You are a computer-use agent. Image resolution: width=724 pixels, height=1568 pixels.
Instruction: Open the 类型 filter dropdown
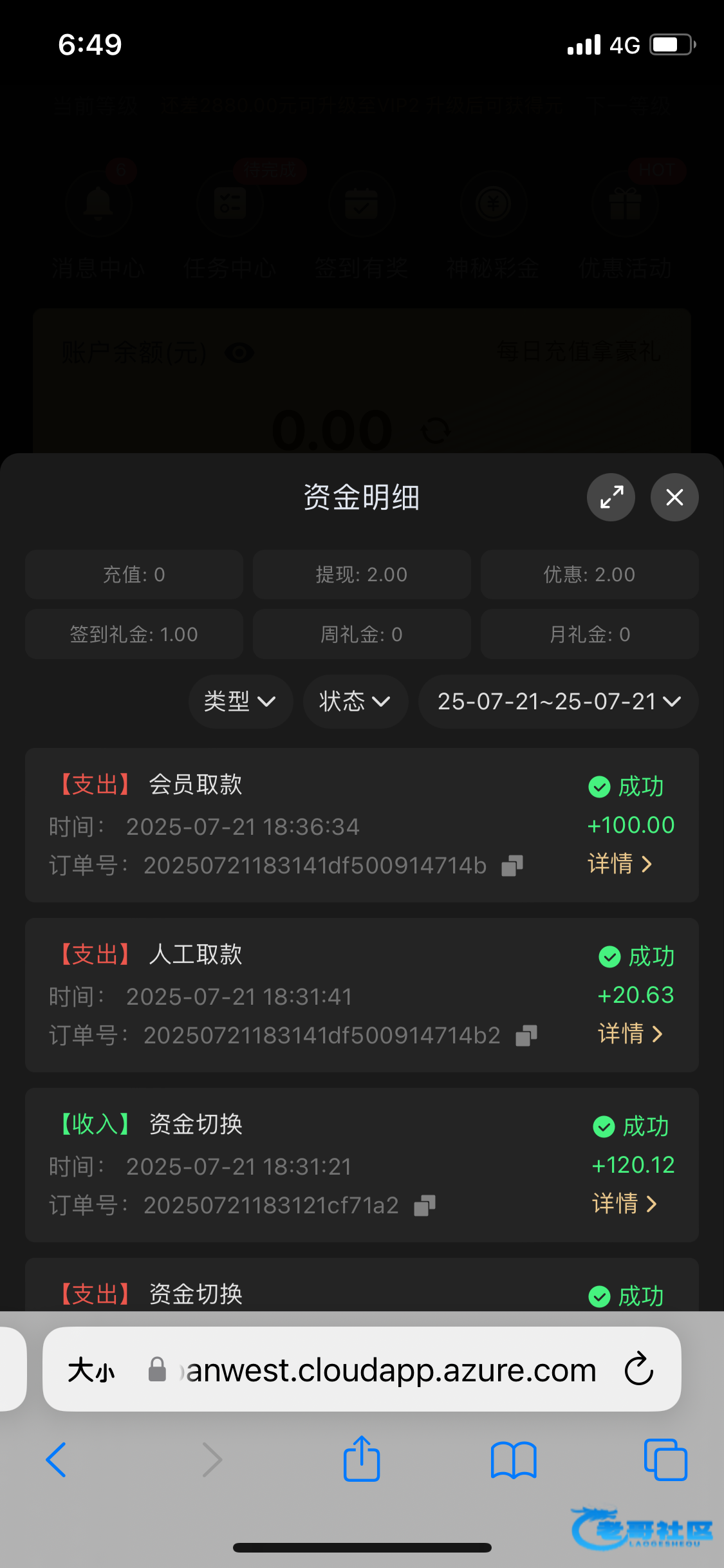point(241,702)
